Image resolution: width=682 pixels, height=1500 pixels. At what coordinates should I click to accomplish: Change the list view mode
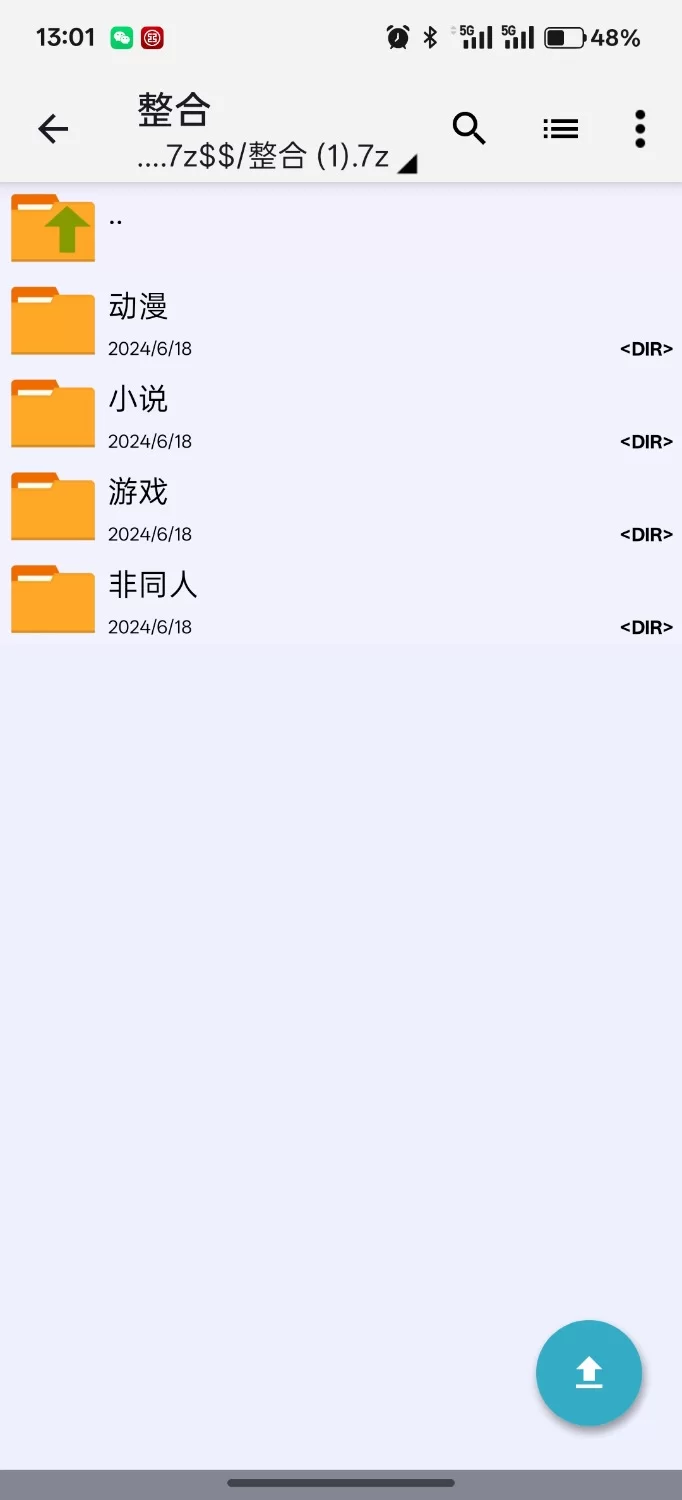pyautogui.click(x=560, y=129)
